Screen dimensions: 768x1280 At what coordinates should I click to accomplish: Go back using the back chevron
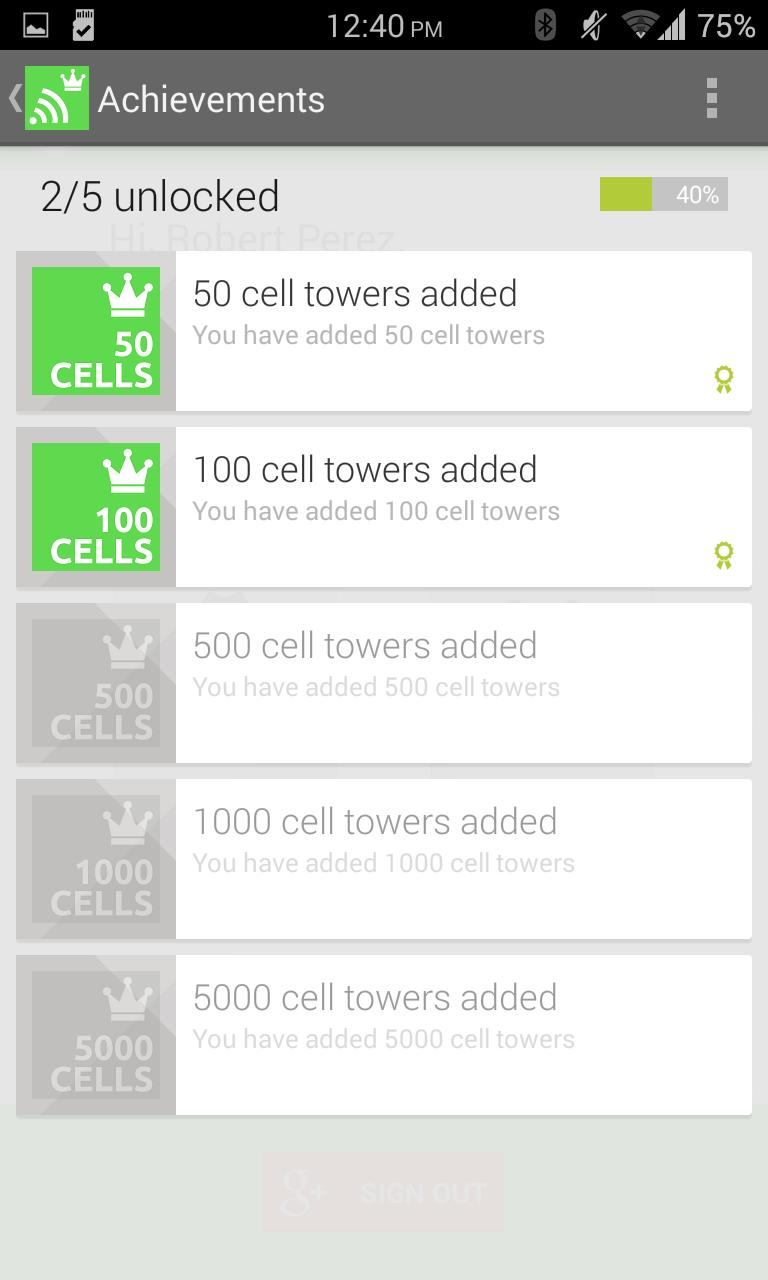13,97
